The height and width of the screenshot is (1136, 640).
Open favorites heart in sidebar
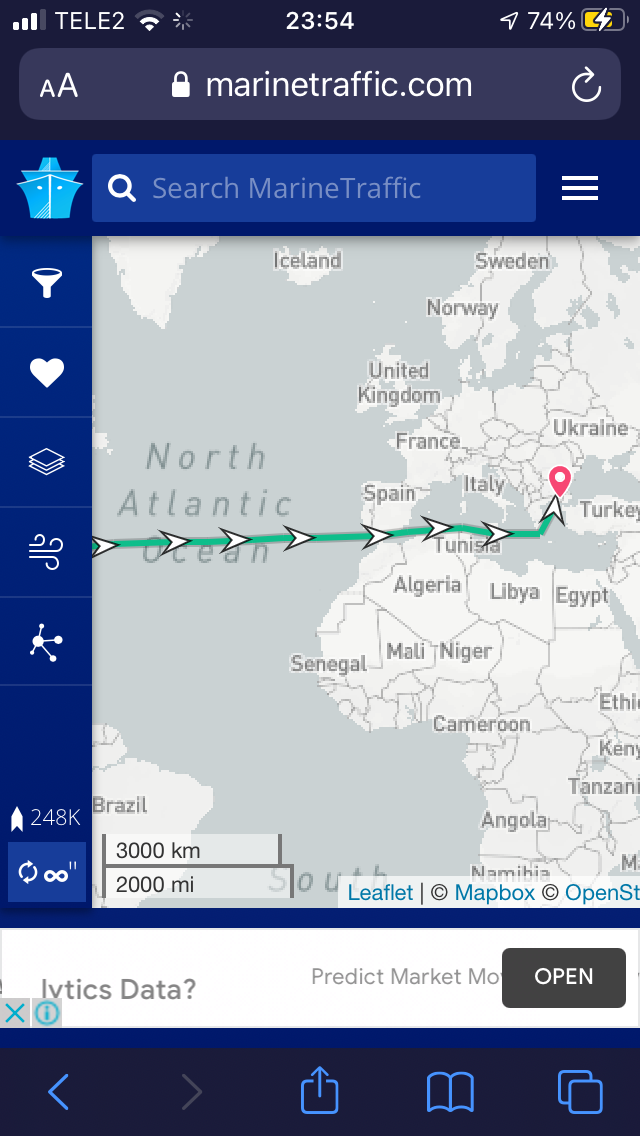[x=46, y=373]
